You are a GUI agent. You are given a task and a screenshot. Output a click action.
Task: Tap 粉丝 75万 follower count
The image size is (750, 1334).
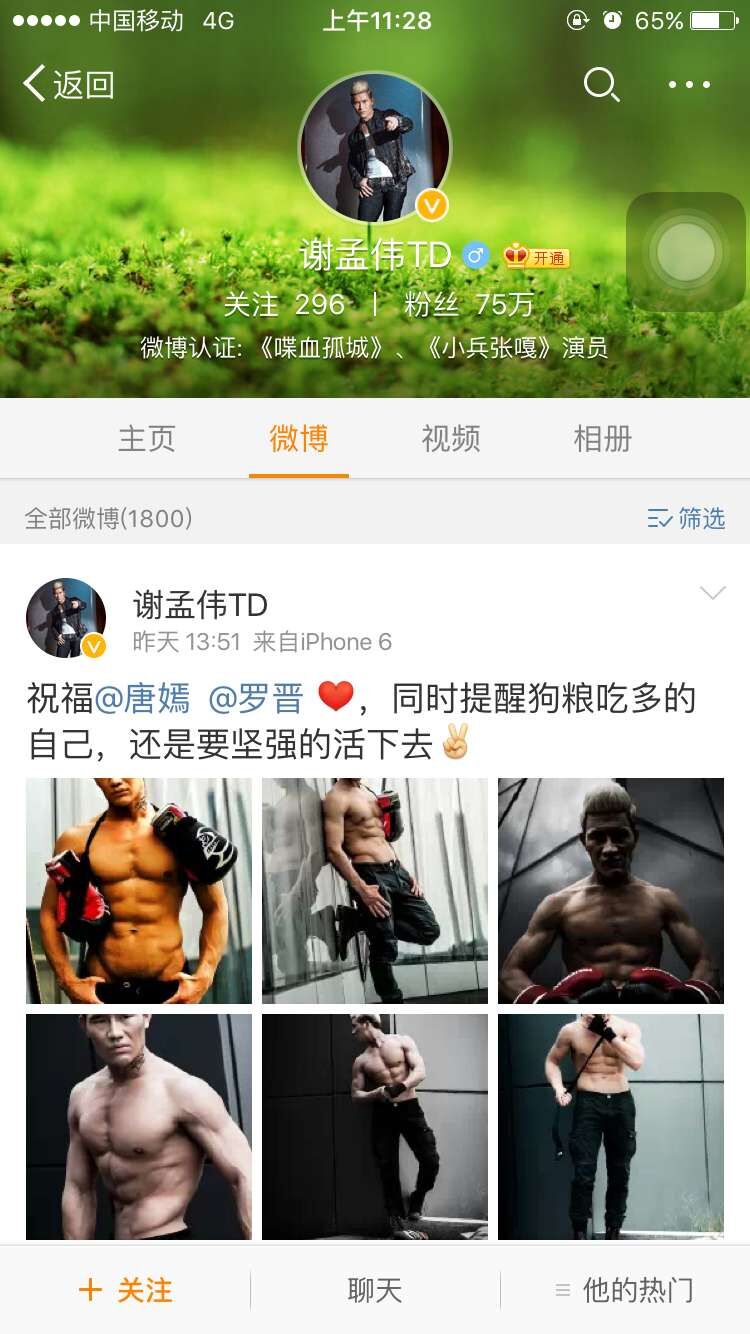pos(466,304)
